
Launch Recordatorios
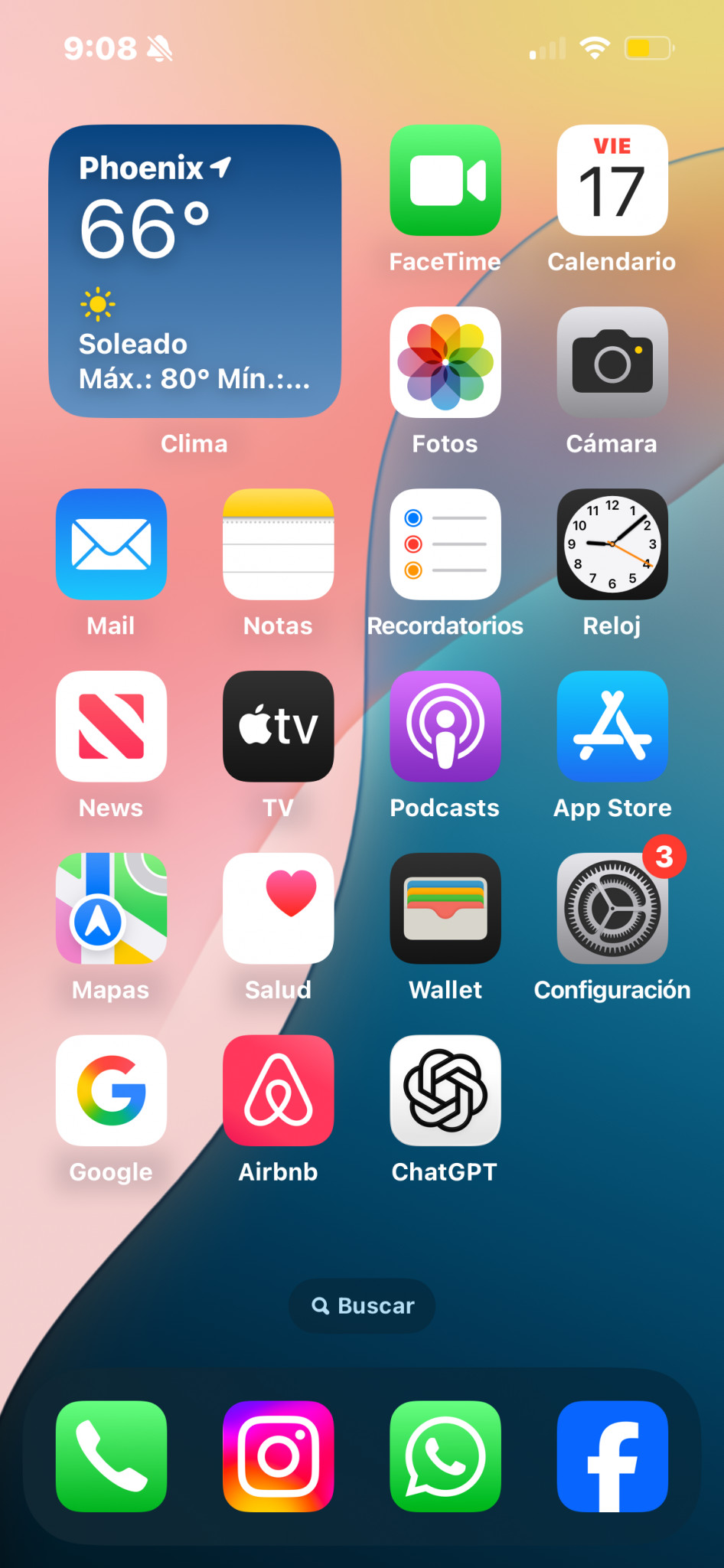click(x=445, y=544)
